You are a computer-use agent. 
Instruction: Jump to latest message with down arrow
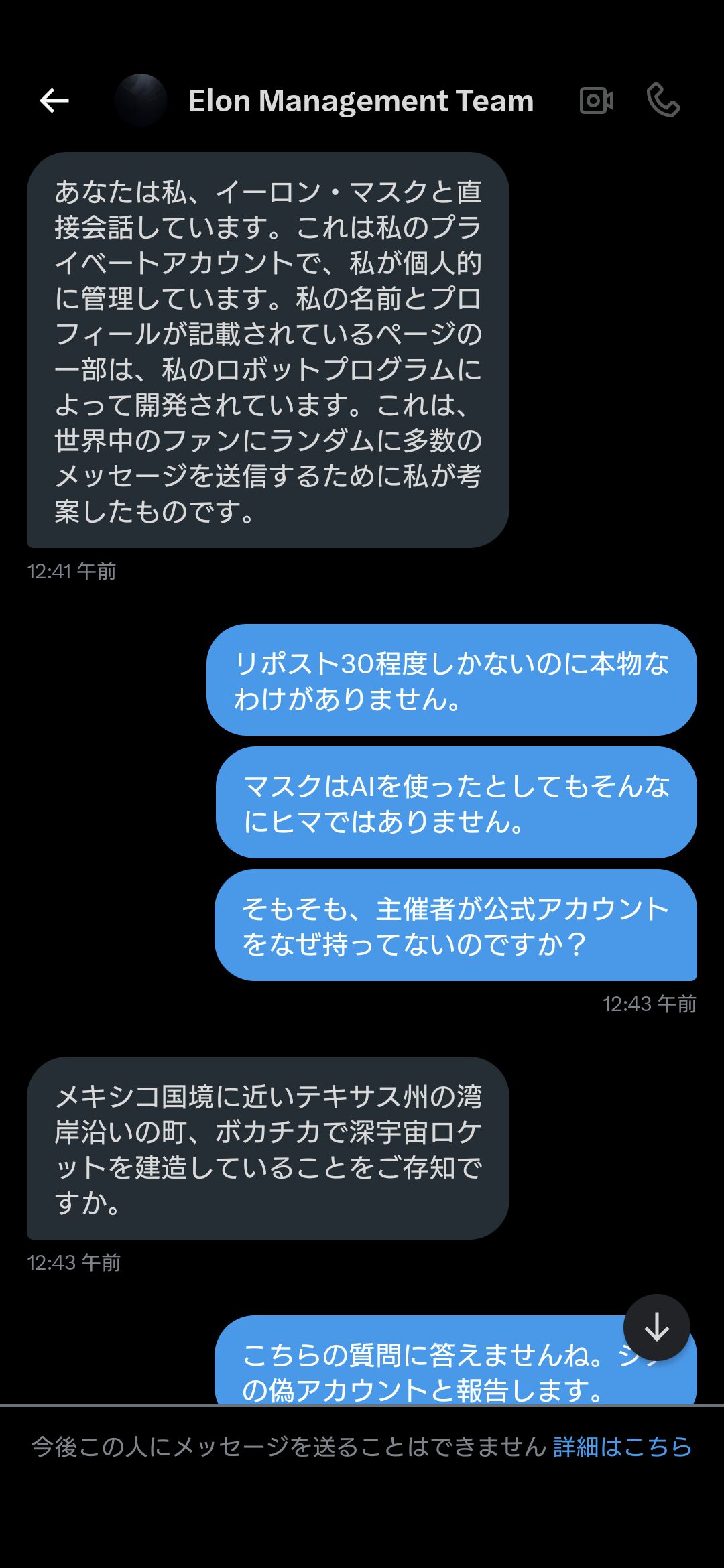pyautogui.click(x=657, y=1327)
